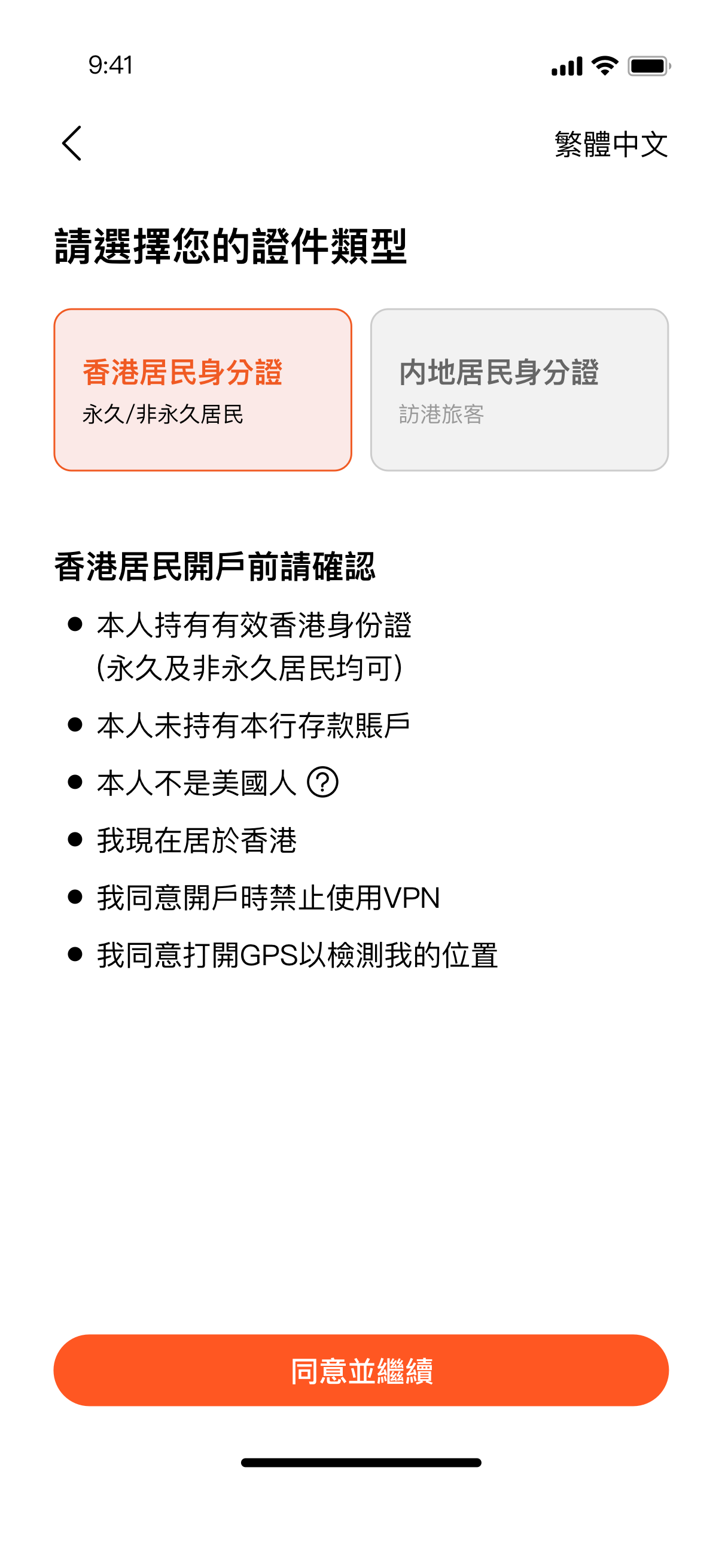
Task: Open the 繁體中文 language selector
Action: (x=611, y=145)
